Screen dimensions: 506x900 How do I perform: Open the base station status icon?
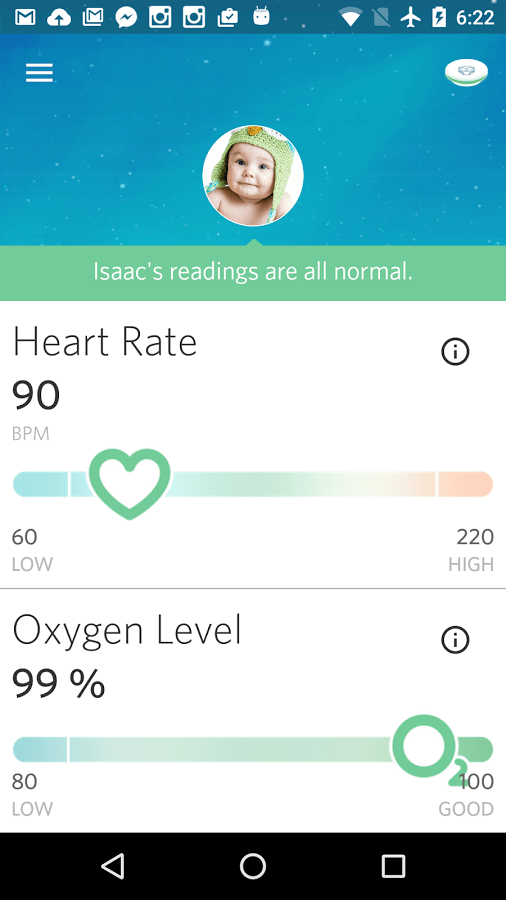pos(466,73)
